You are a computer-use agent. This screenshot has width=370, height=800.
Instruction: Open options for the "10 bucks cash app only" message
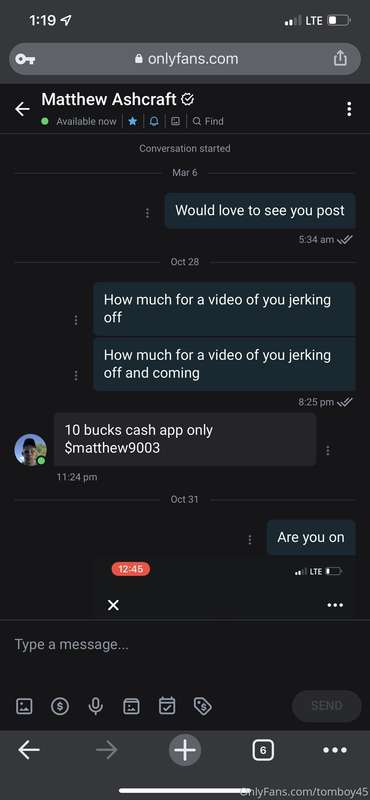[x=328, y=450]
